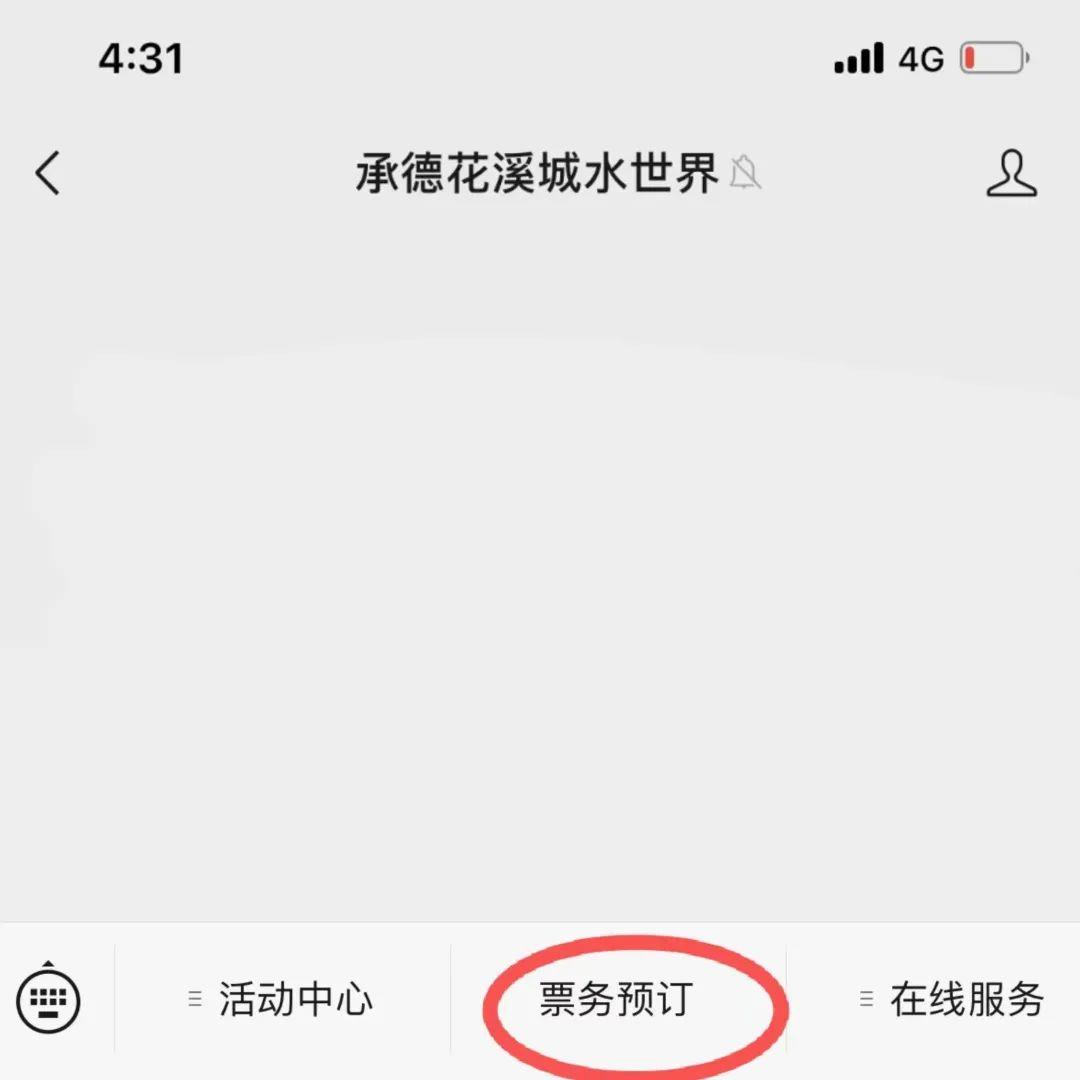The width and height of the screenshot is (1080, 1080).
Task: Go back from the official account chat
Action: tap(48, 173)
